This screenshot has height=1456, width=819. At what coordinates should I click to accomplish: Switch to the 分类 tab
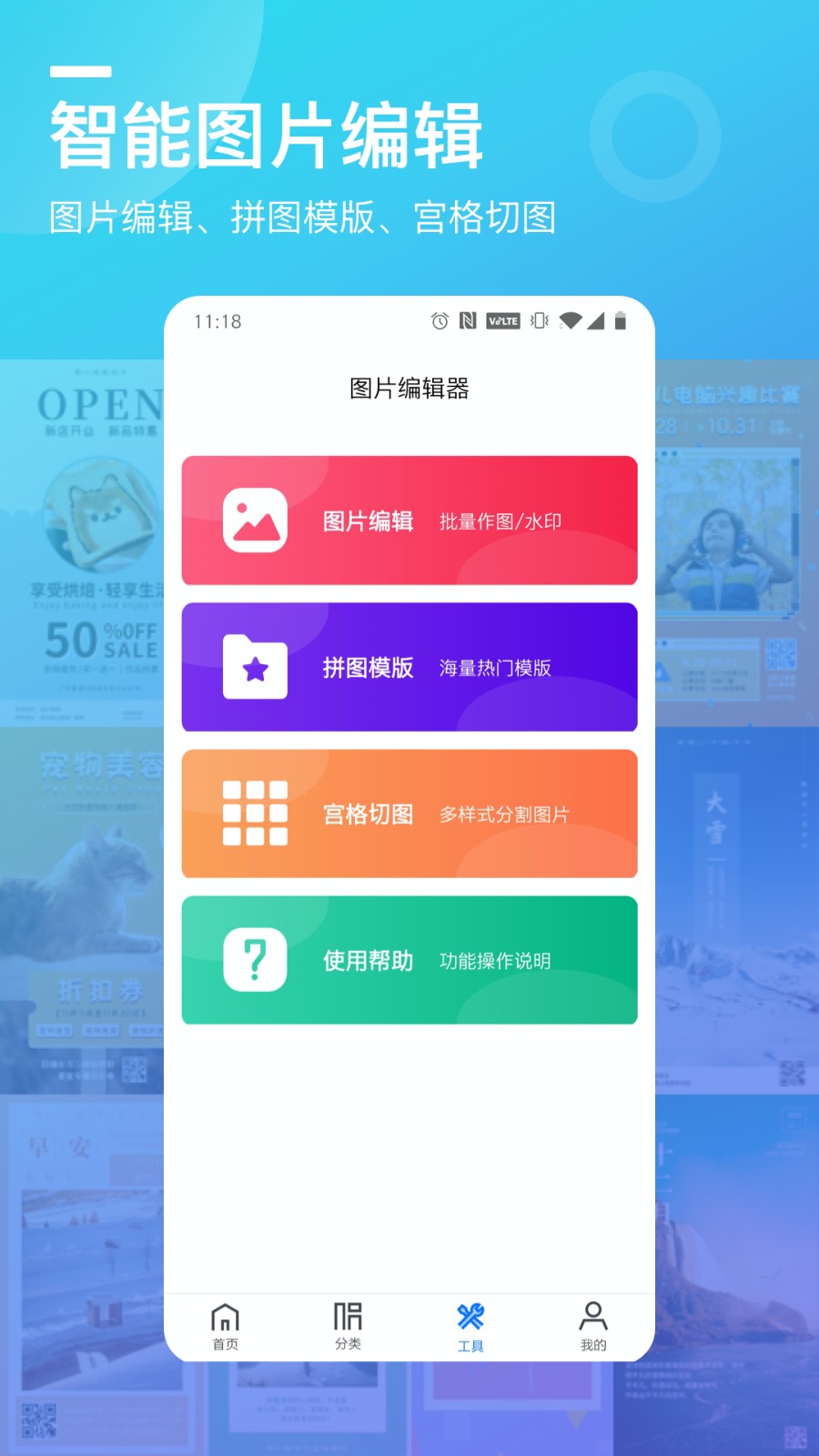click(x=348, y=1326)
